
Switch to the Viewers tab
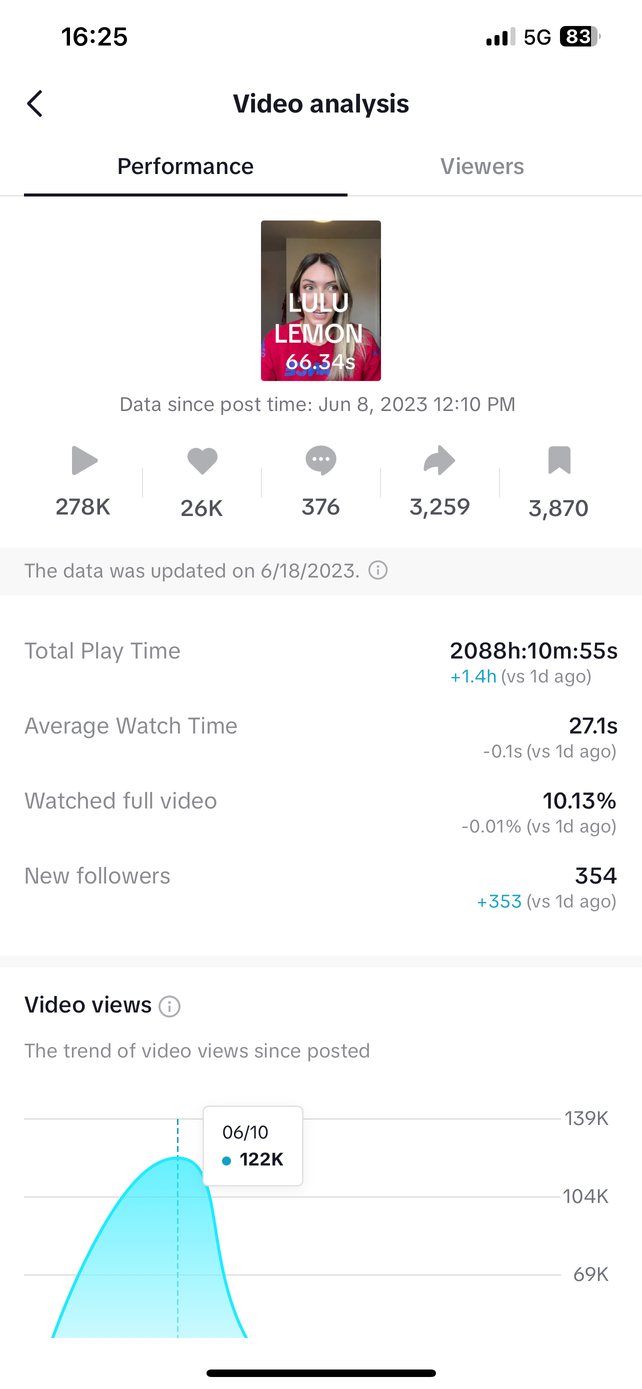point(482,166)
